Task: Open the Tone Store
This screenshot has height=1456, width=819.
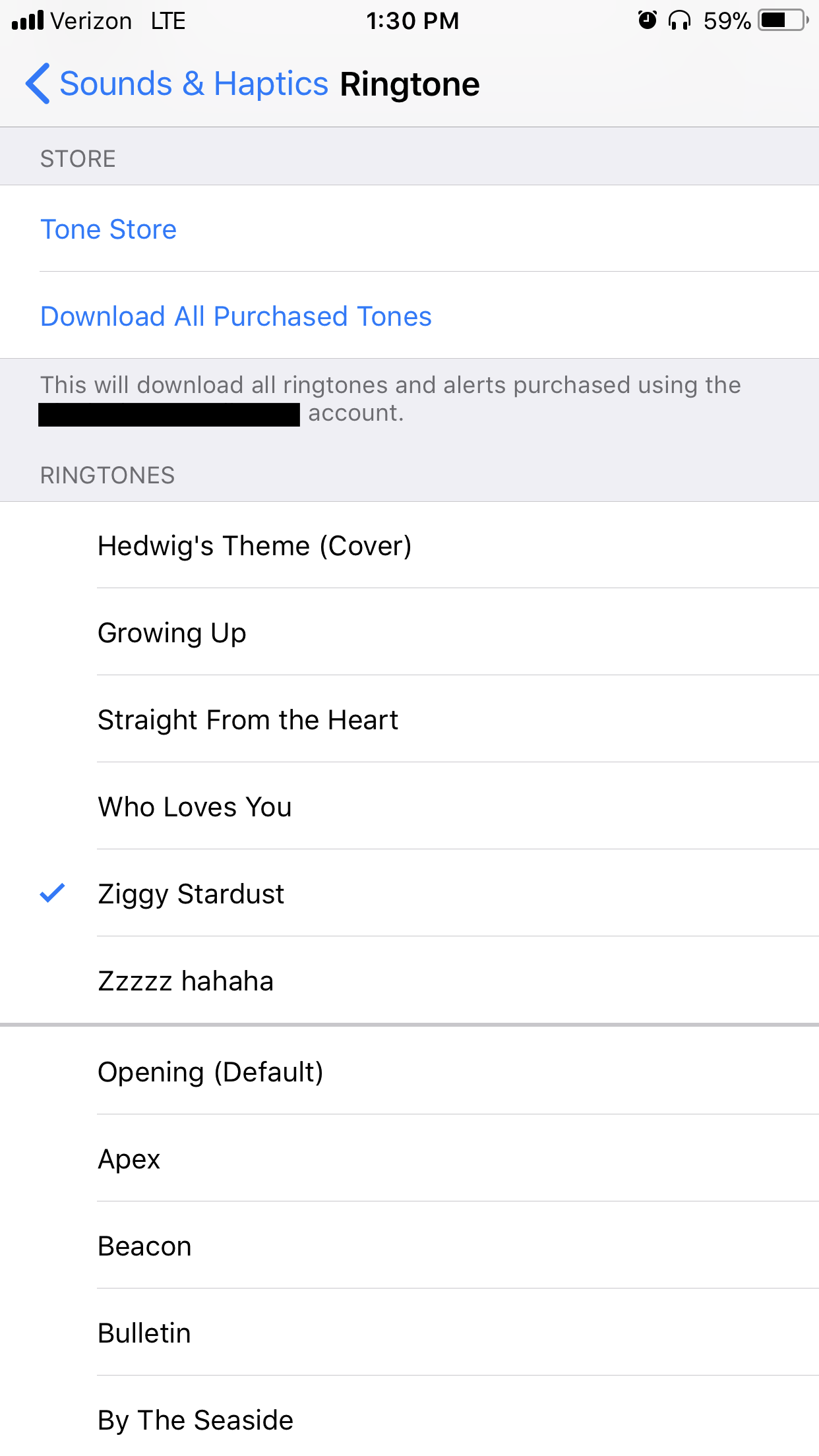Action: [x=109, y=229]
